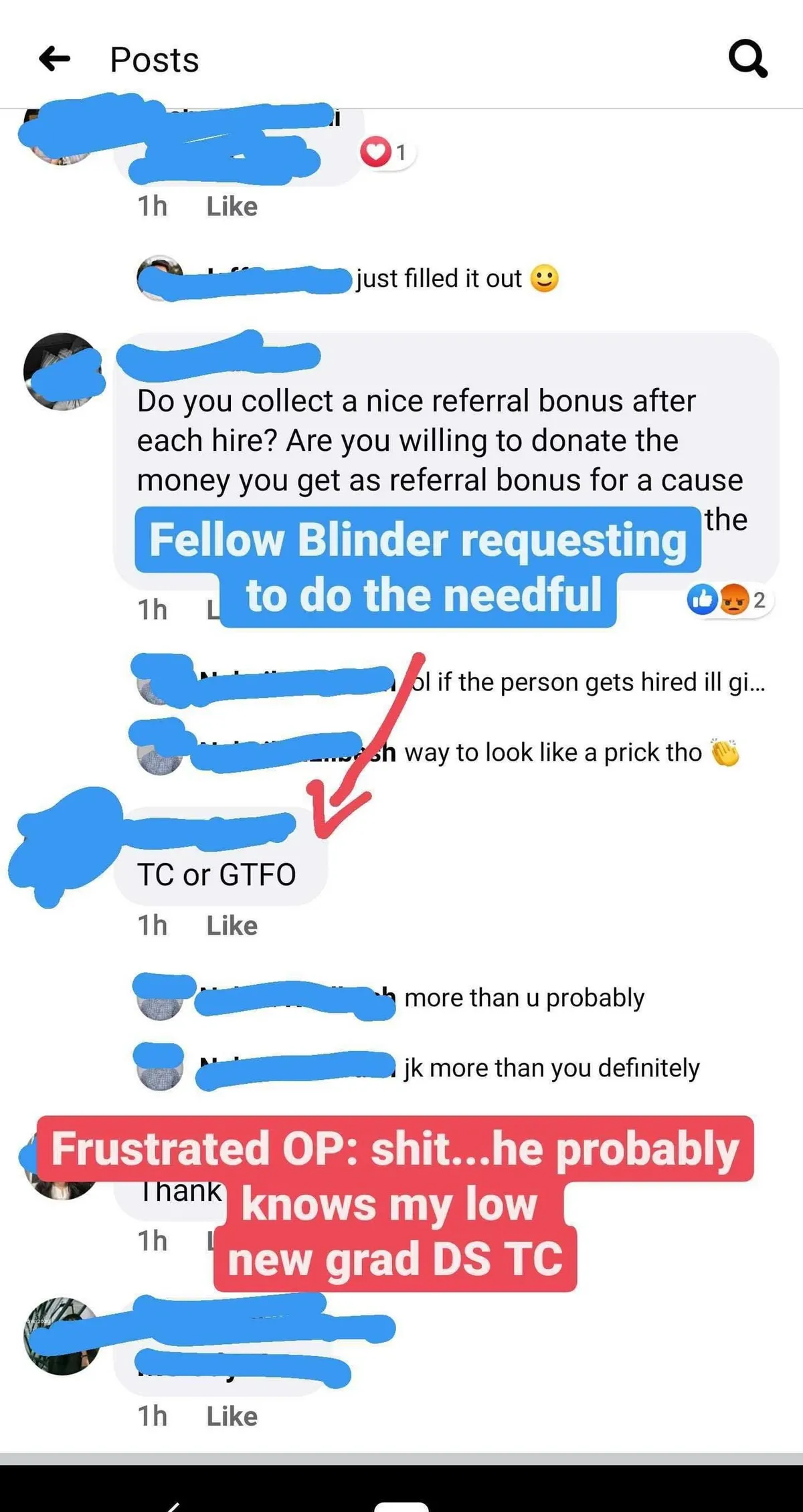The image size is (803, 1512).
Task: Open reply "jk more than you definitely"
Action: point(551,1068)
